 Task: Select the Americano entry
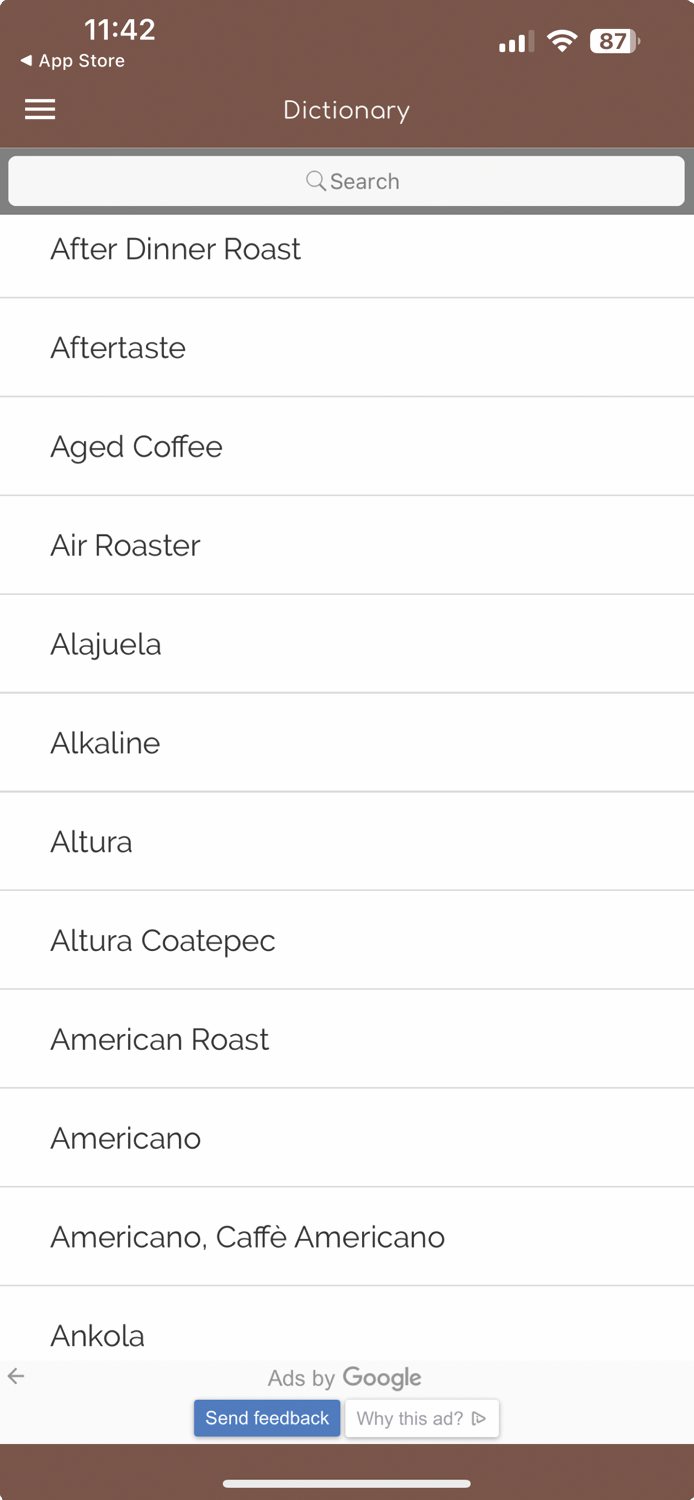pos(347,1138)
